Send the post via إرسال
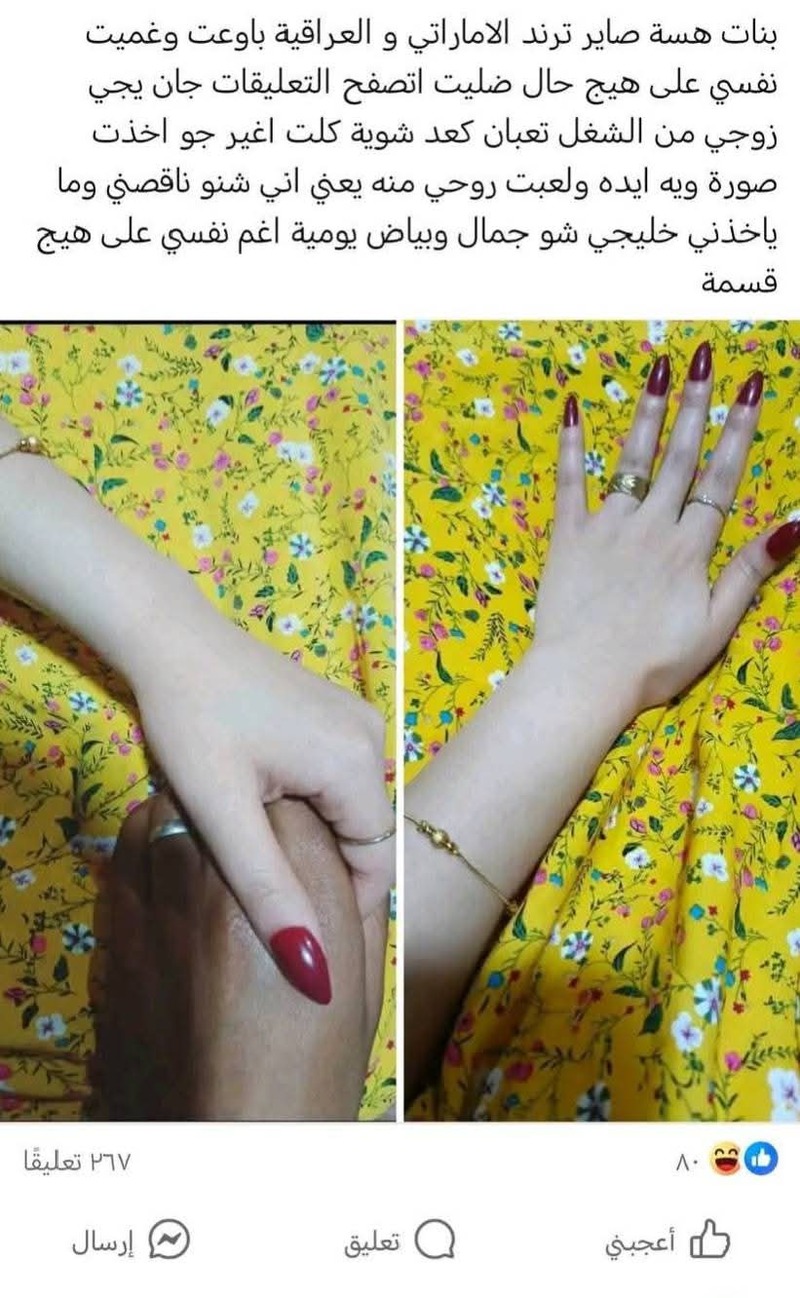 tap(130, 1242)
